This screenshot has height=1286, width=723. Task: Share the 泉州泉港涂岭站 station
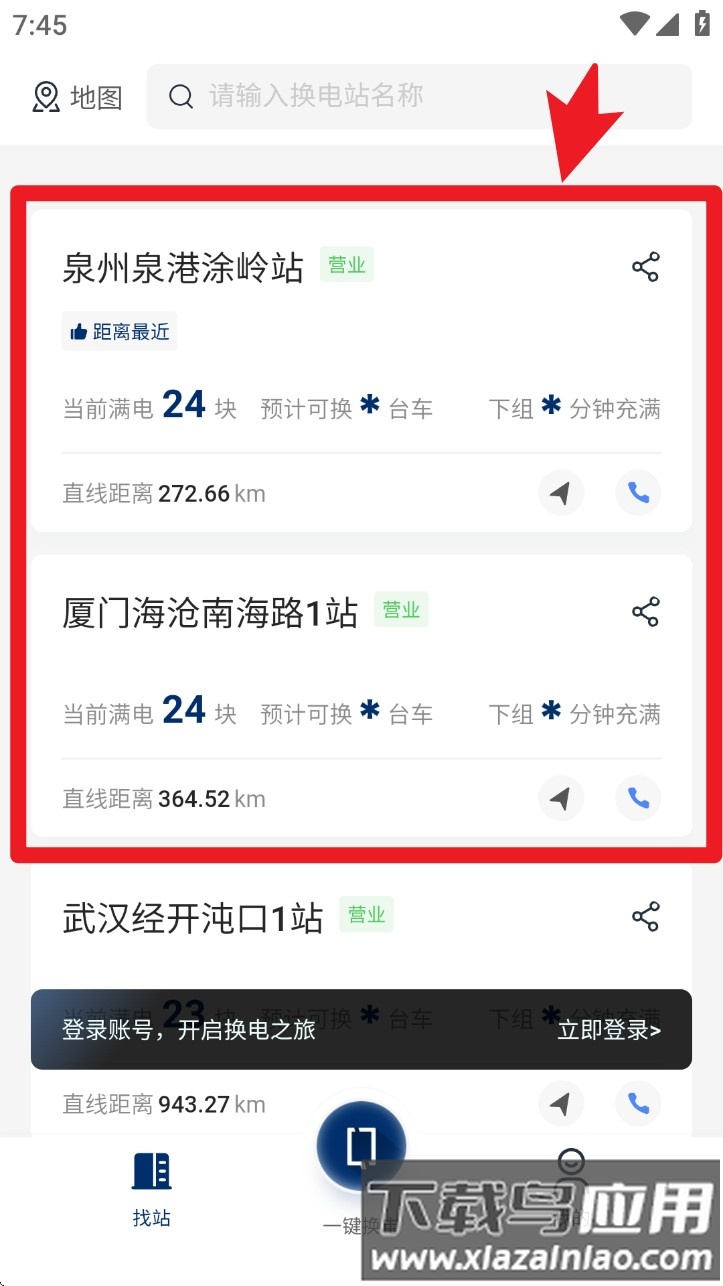pyautogui.click(x=645, y=266)
